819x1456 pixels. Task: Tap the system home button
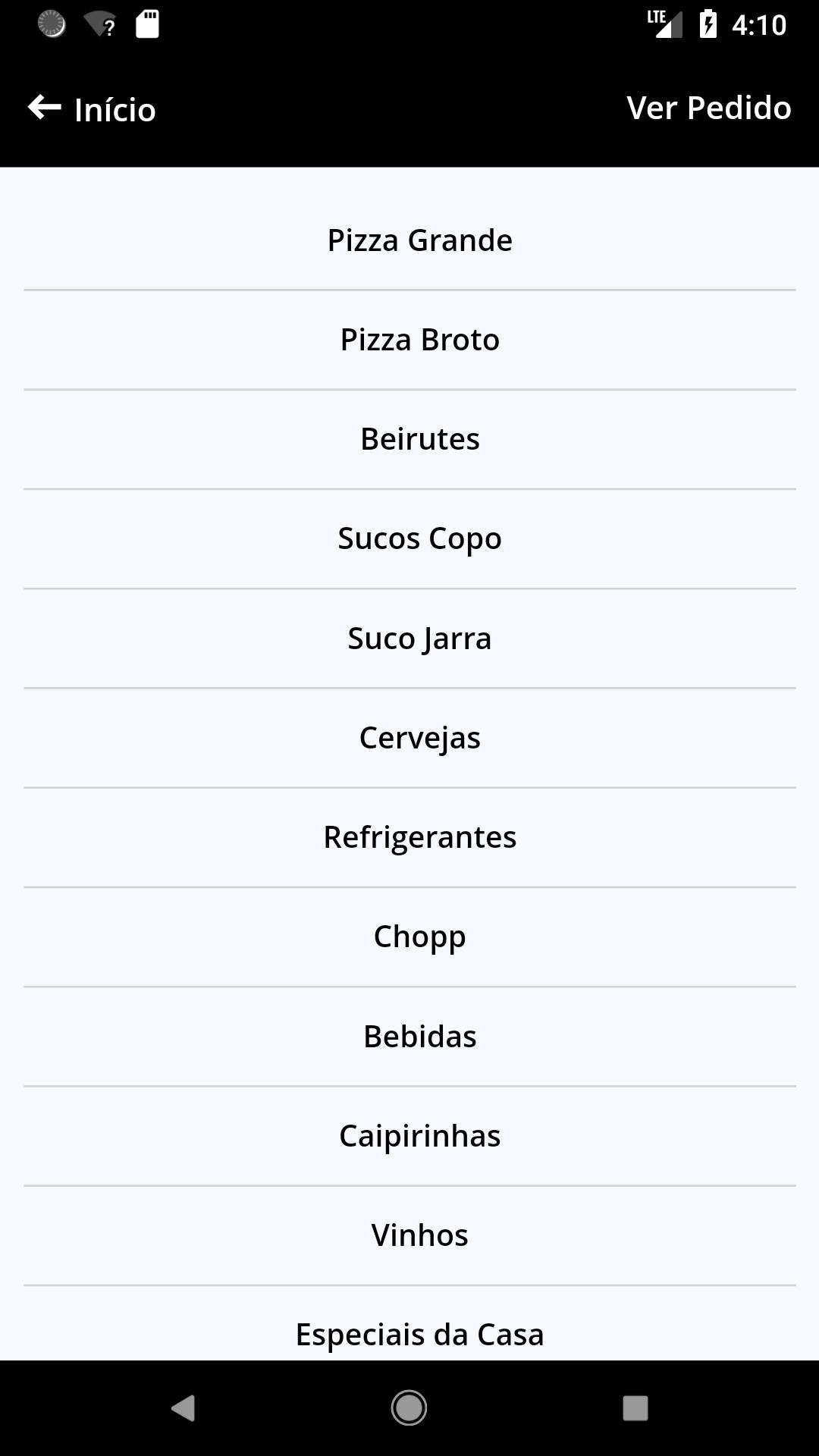[x=409, y=1408]
